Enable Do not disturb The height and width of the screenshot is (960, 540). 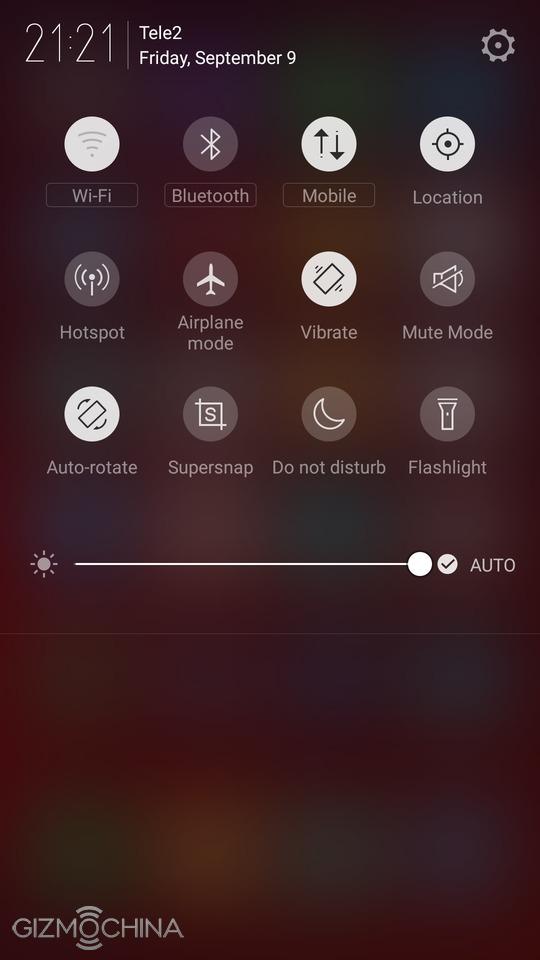pos(329,414)
